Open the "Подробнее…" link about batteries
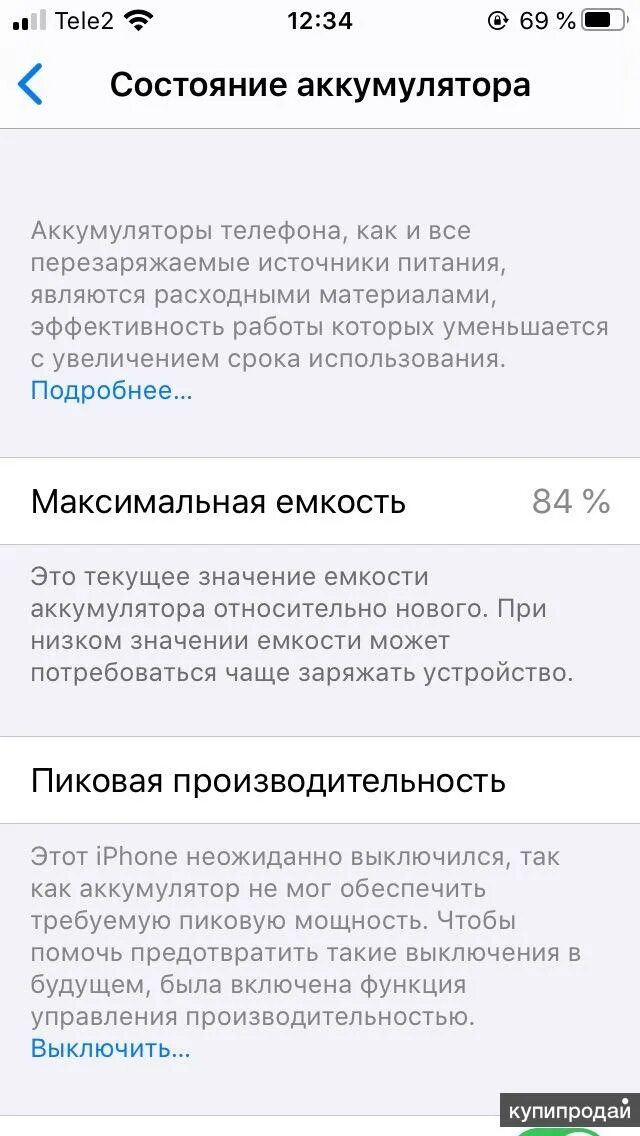 pos(112,391)
